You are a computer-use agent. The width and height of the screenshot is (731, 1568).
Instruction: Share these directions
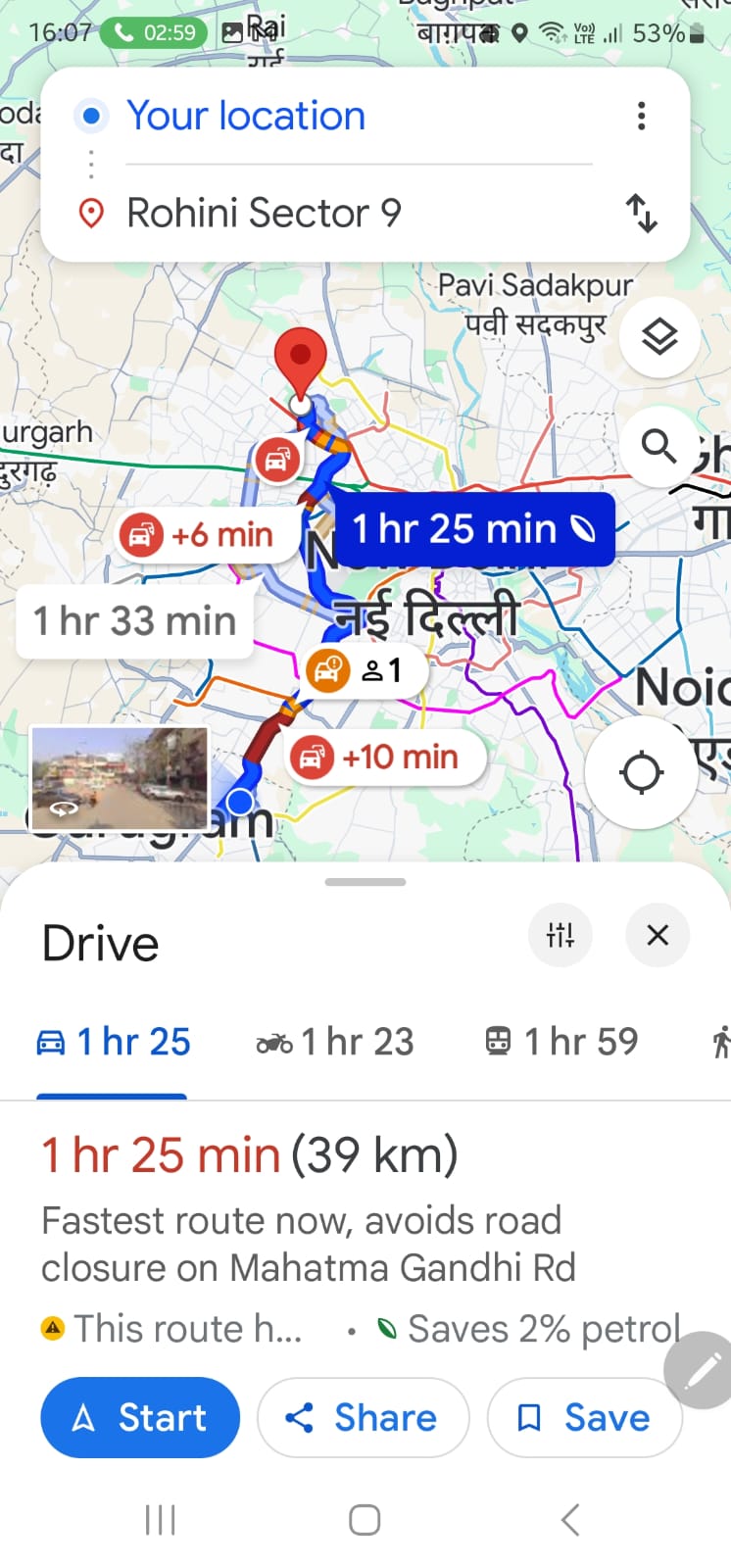[x=363, y=1417]
